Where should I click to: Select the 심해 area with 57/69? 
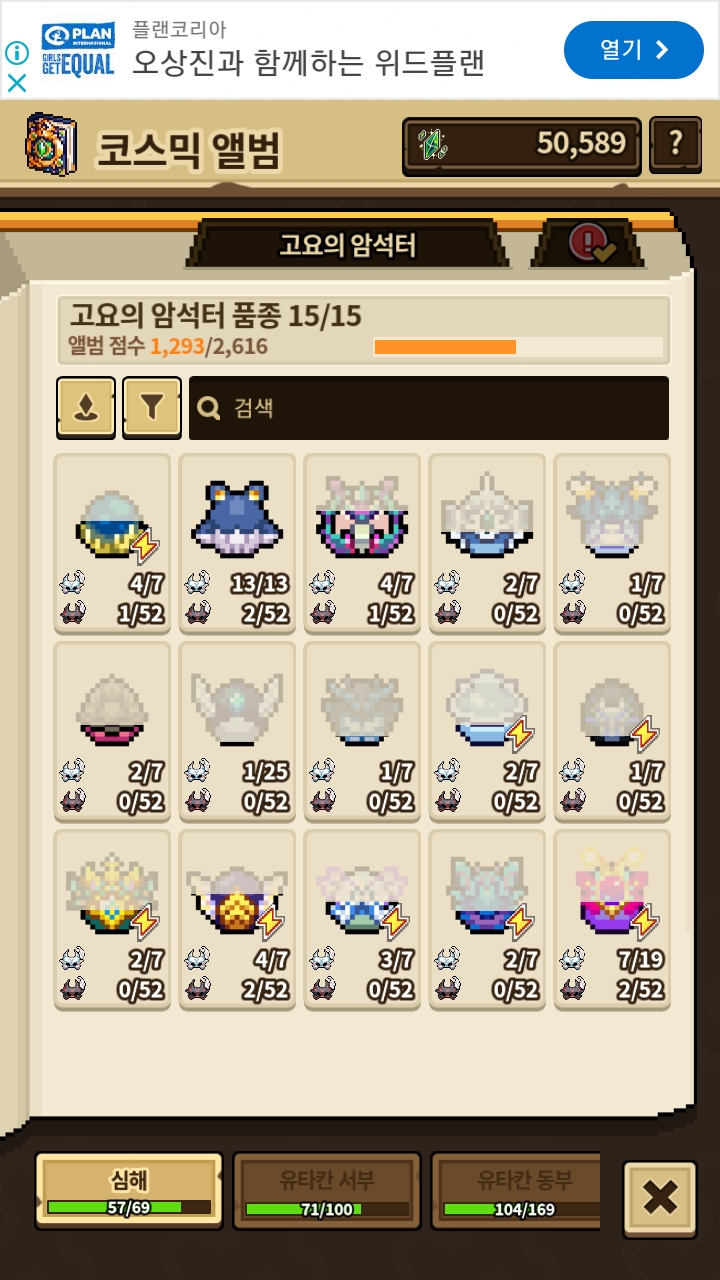tap(129, 1189)
